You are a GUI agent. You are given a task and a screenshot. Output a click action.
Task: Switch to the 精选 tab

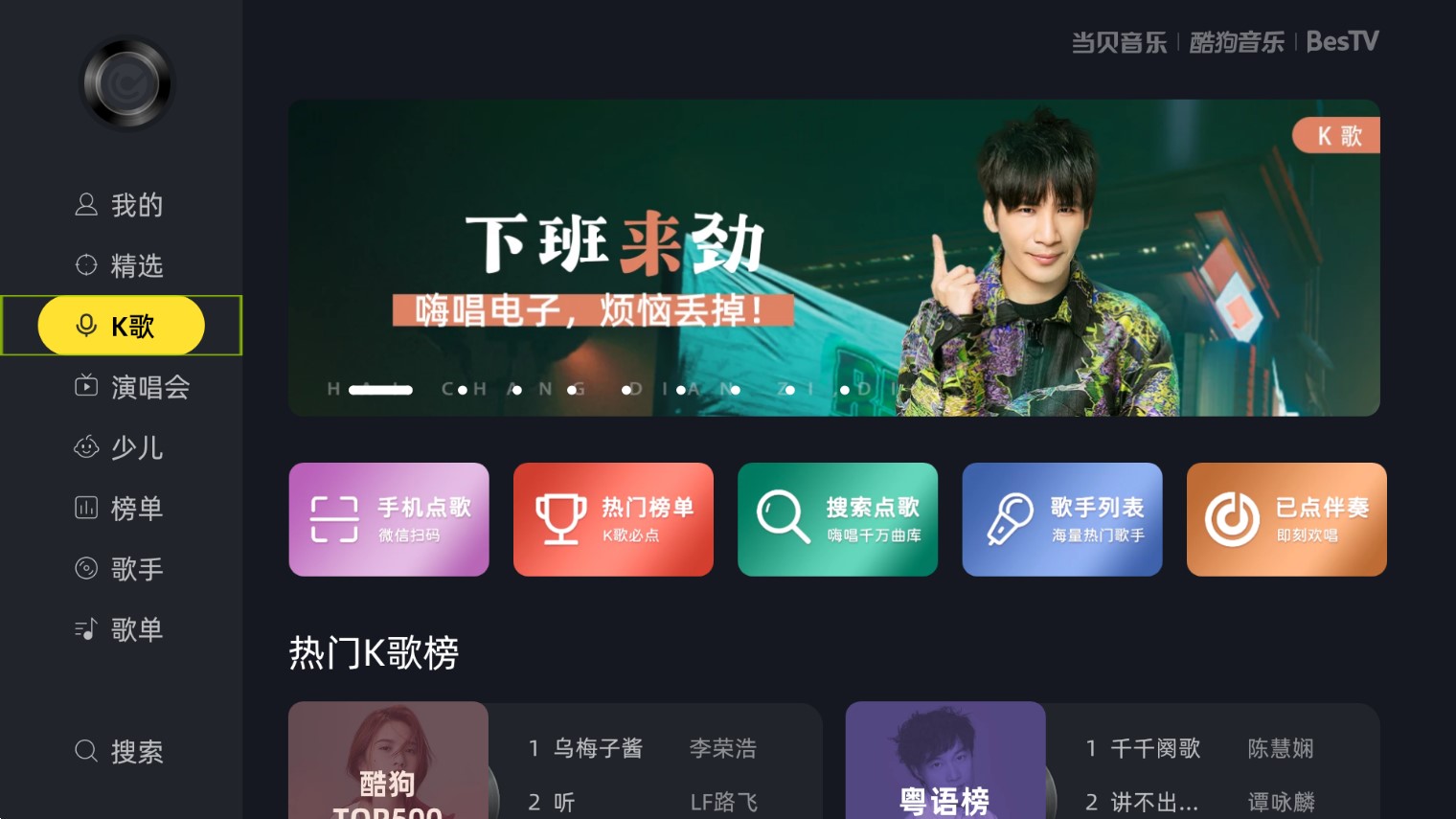[120, 265]
